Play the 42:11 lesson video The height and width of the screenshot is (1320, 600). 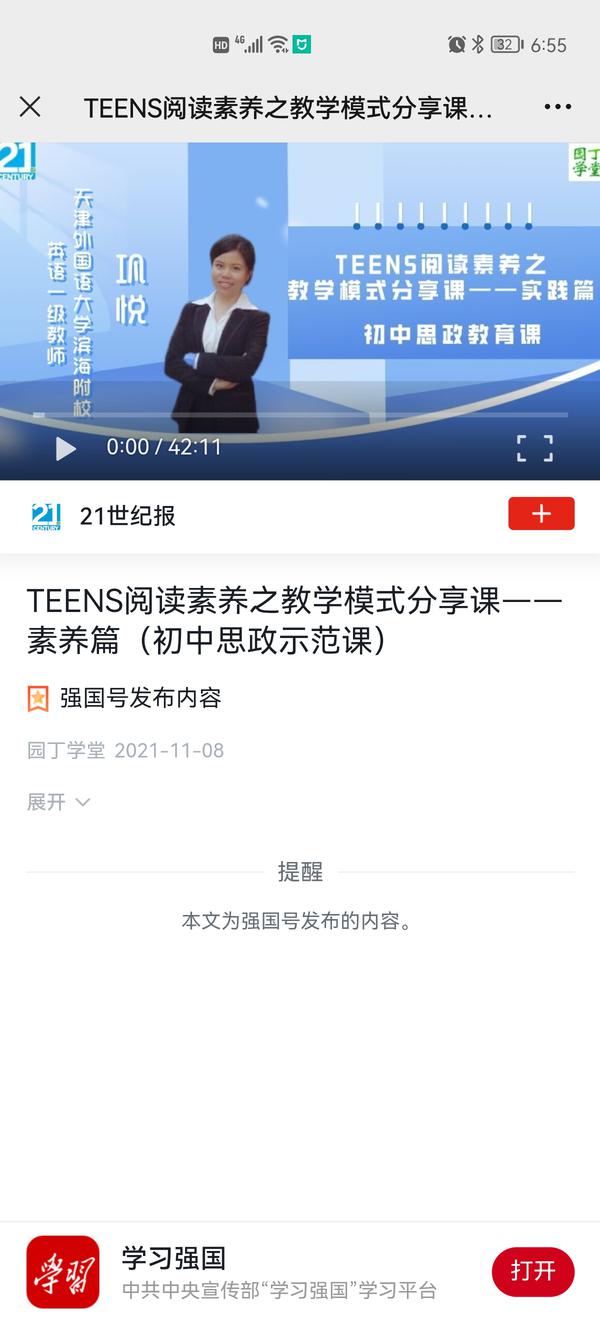tap(65, 448)
